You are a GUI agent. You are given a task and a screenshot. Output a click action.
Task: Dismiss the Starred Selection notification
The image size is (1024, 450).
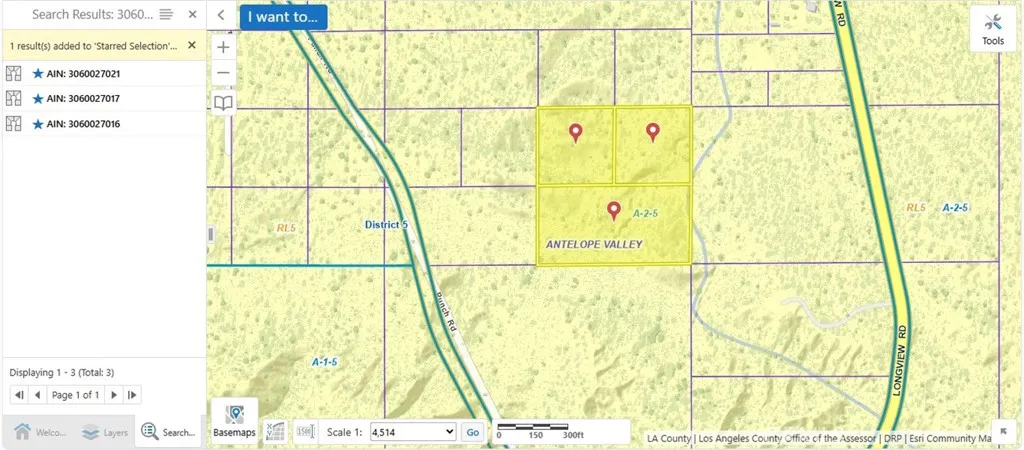click(x=192, y=45)
